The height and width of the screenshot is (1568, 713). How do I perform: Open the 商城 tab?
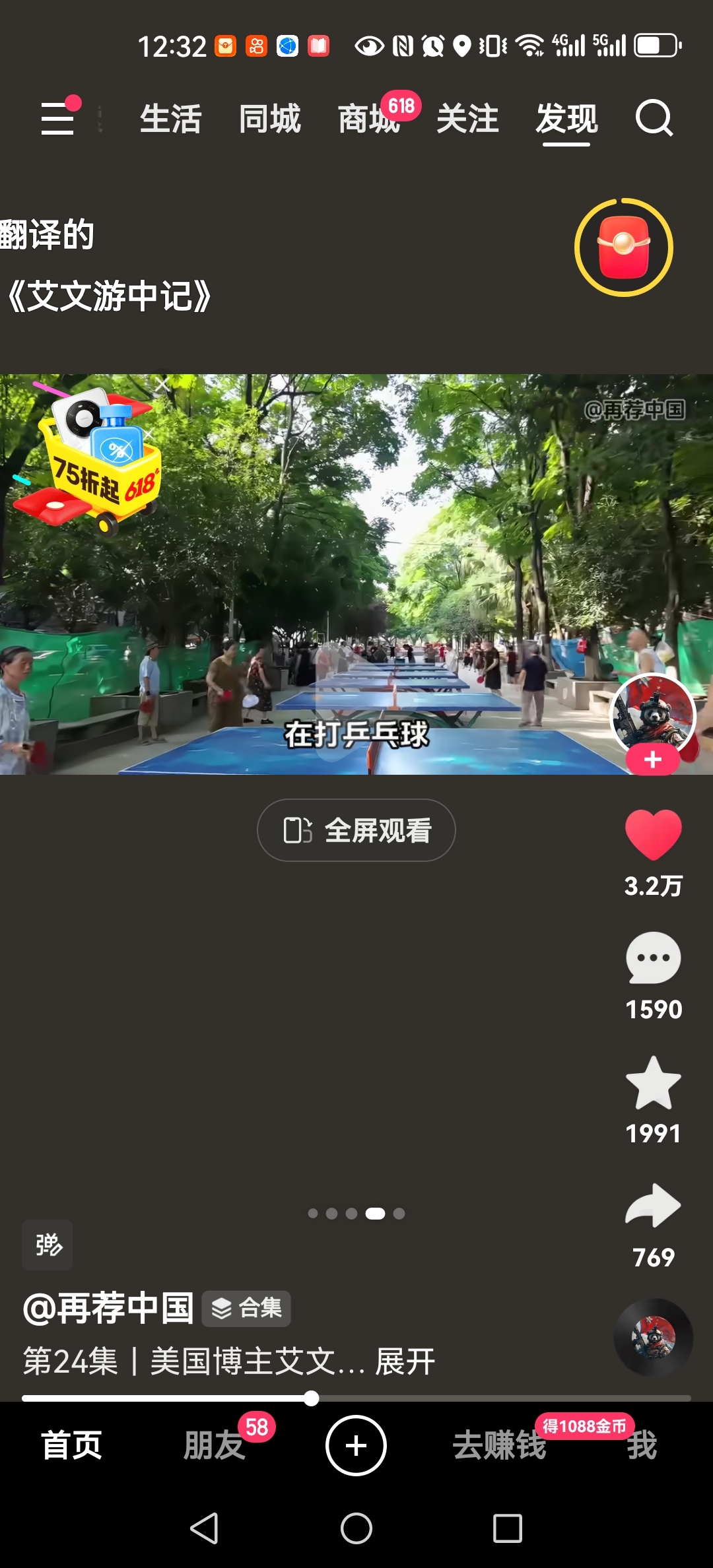coord(368,119)
